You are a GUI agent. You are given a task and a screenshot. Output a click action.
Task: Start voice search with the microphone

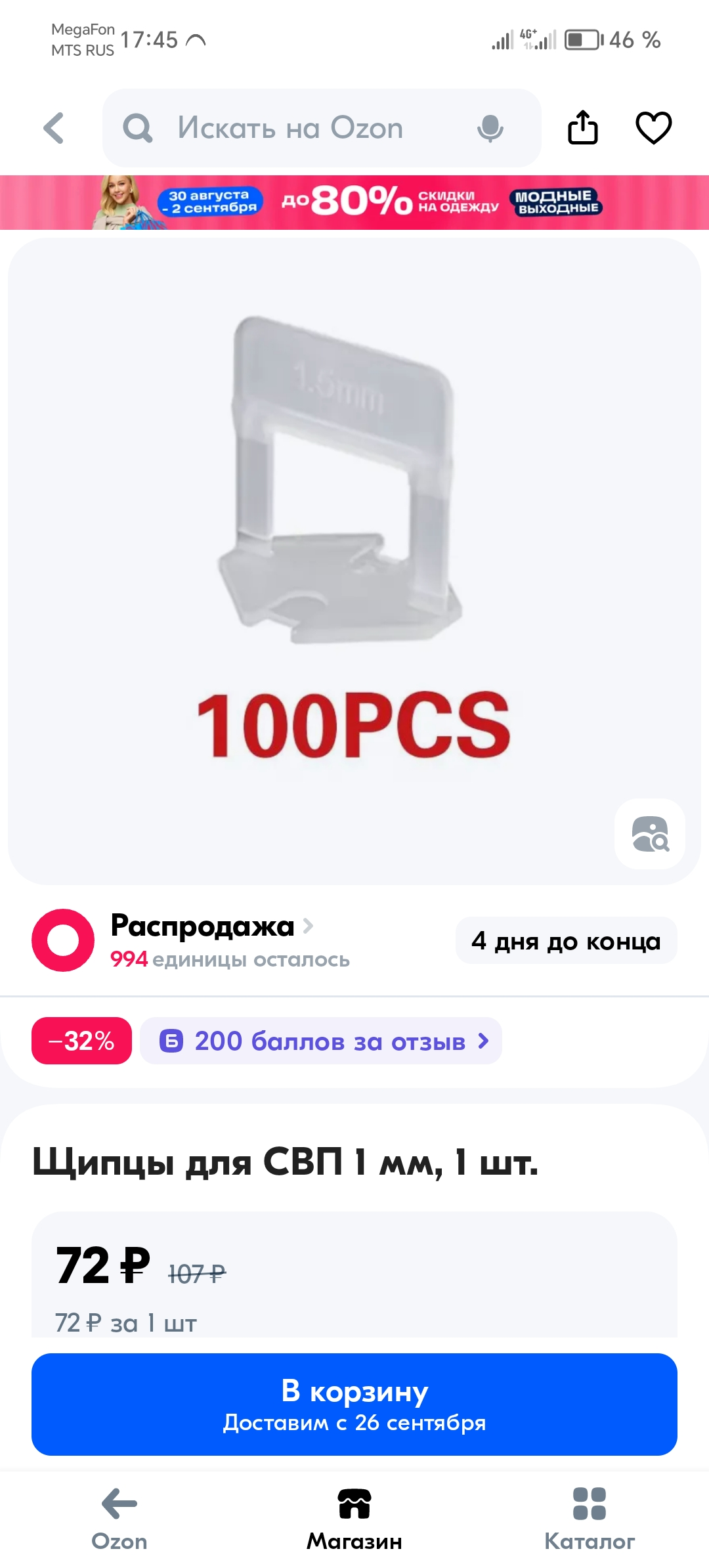490,128
